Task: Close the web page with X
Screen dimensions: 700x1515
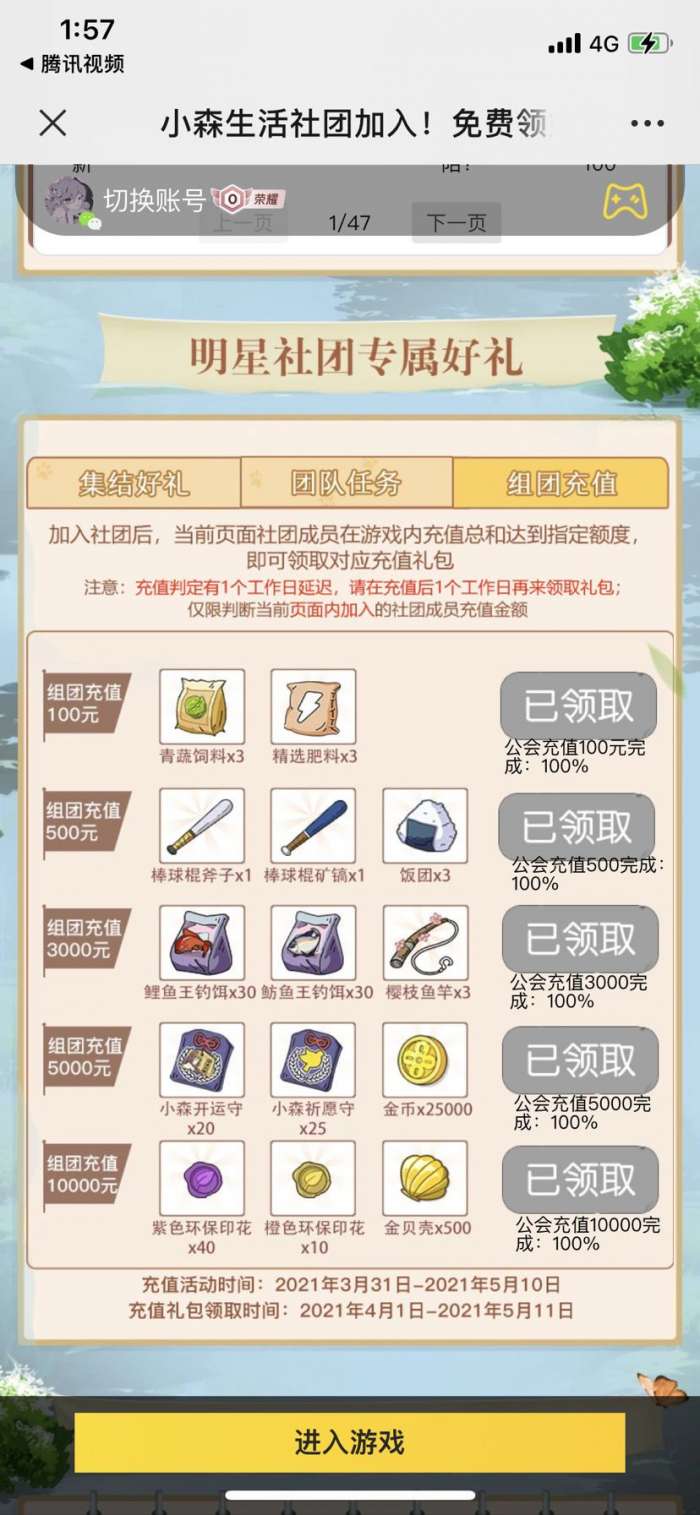Action: coord(52,124)
